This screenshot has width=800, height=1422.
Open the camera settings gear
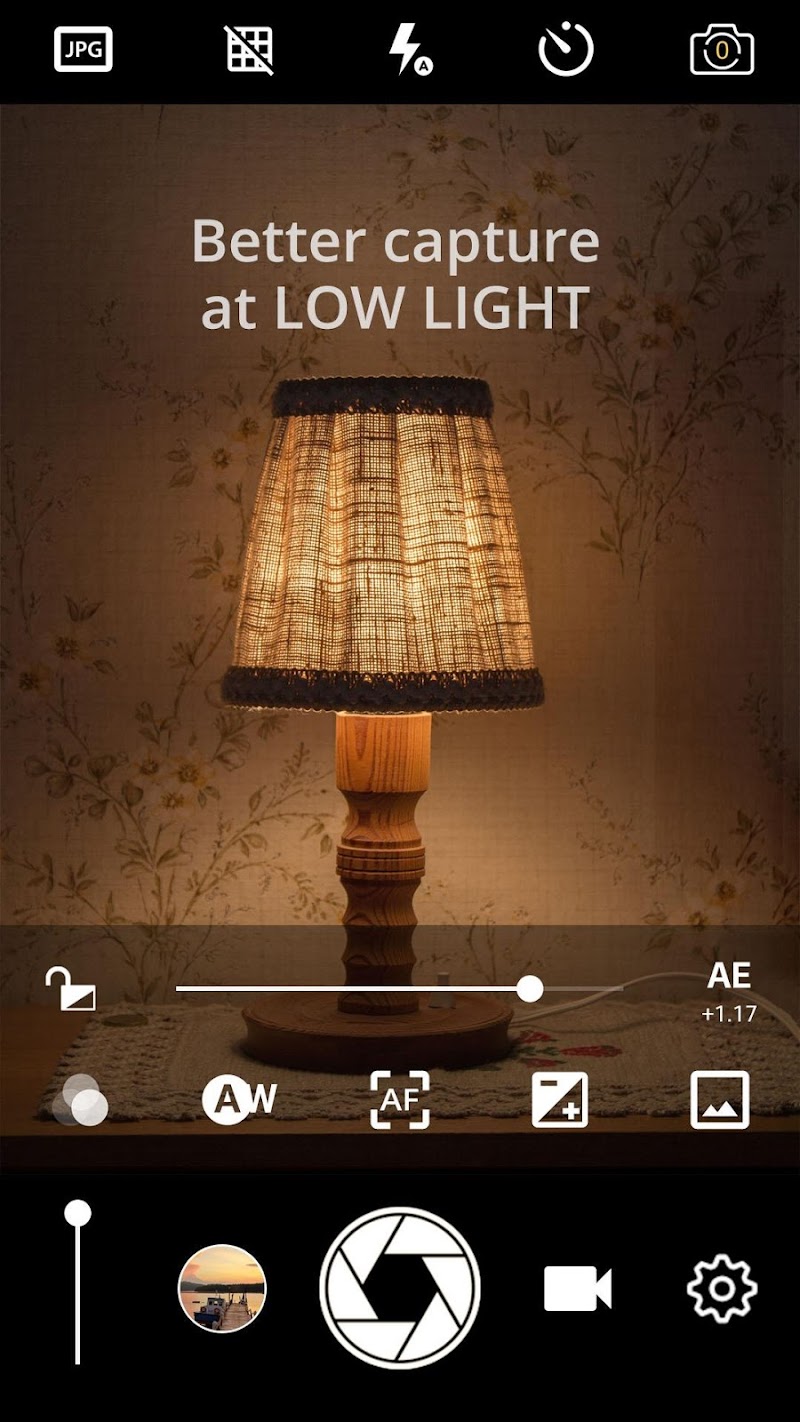tap(722, 1288)
